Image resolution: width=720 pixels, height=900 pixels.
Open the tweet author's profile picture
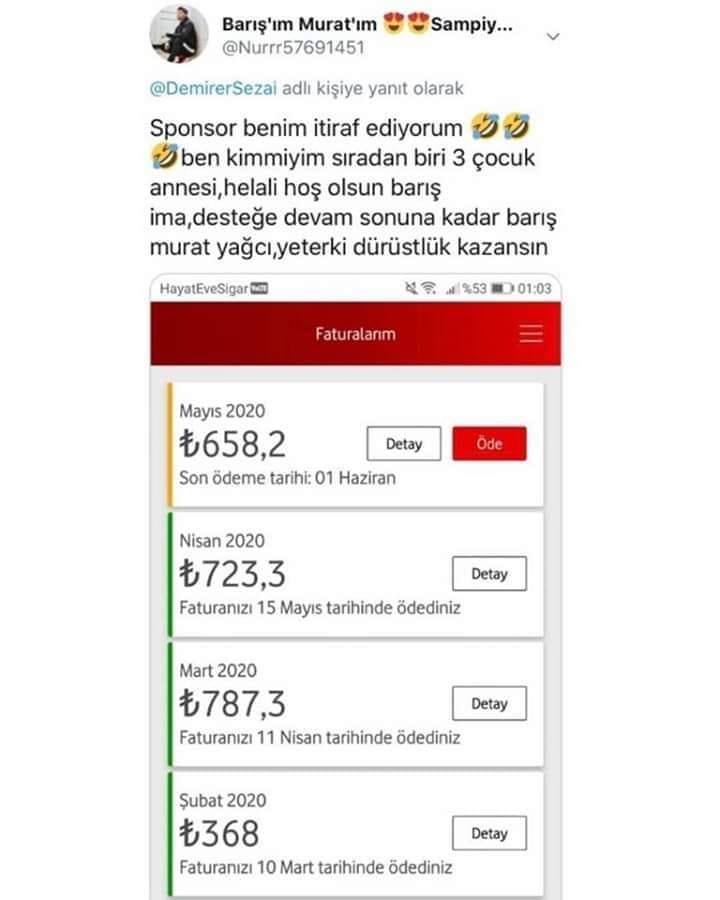[x=180, y=34]
